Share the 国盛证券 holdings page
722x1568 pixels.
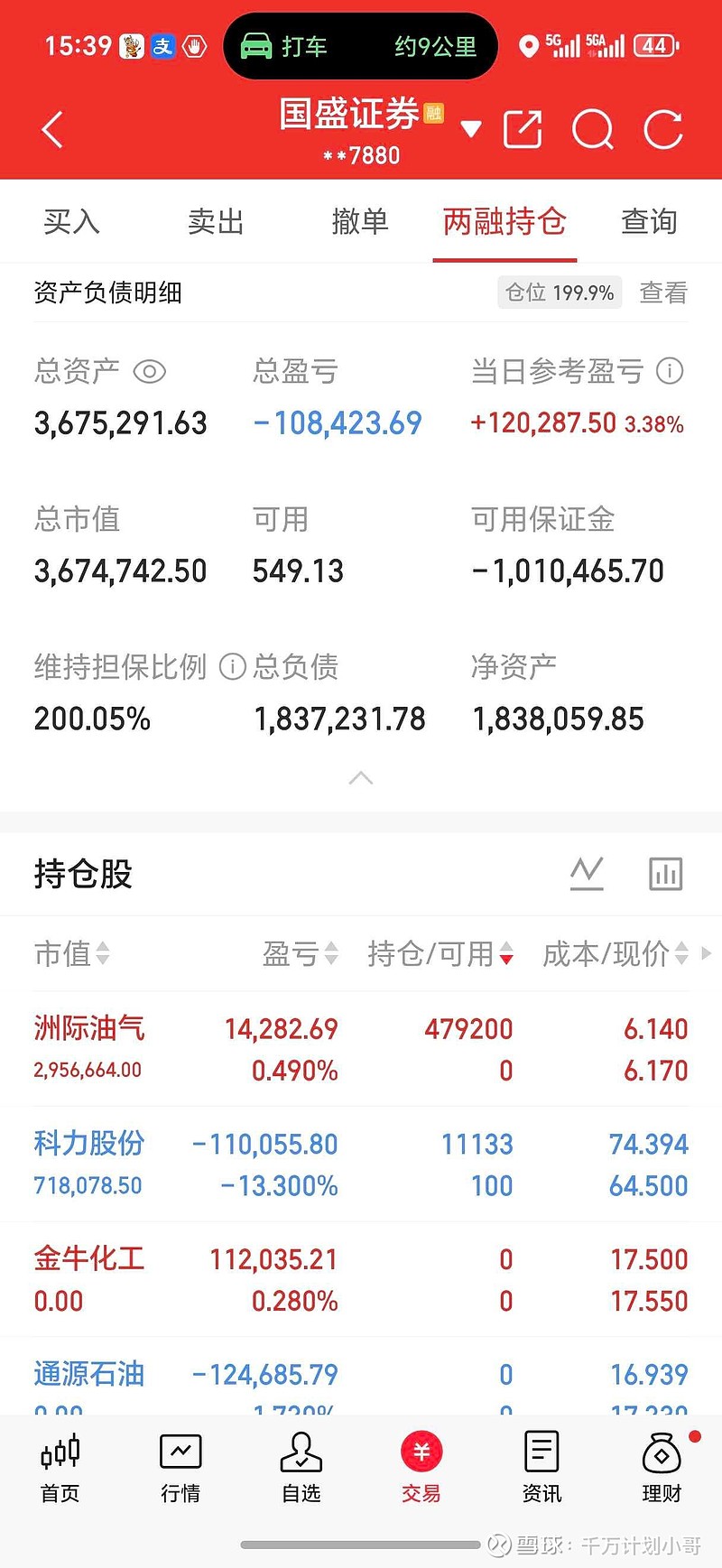tap(523, 130)
